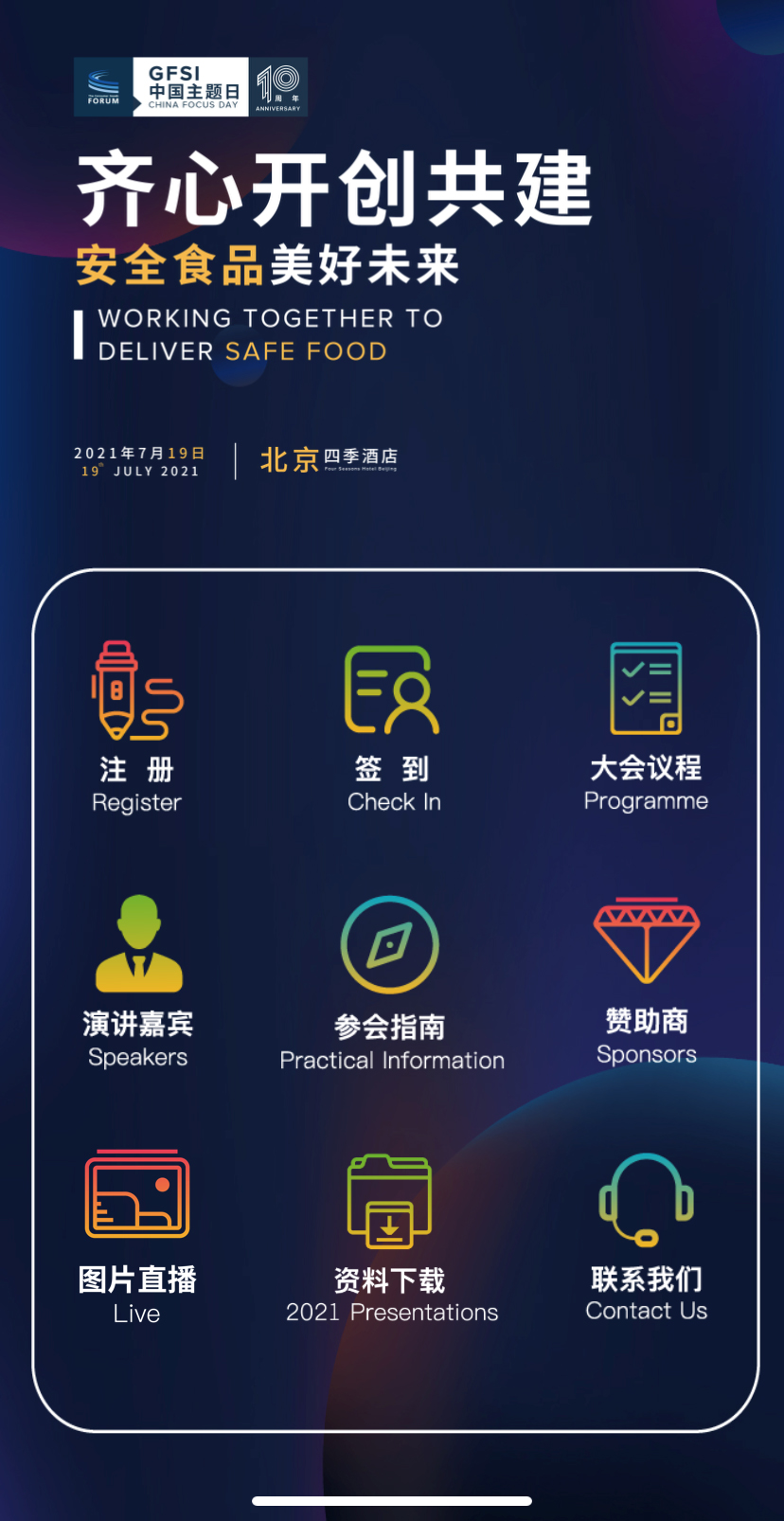Image resolution: width=784 pixels, height=1521 pixels.
Task: Tap the Check In sign-in icon
Action: (391, 689)
